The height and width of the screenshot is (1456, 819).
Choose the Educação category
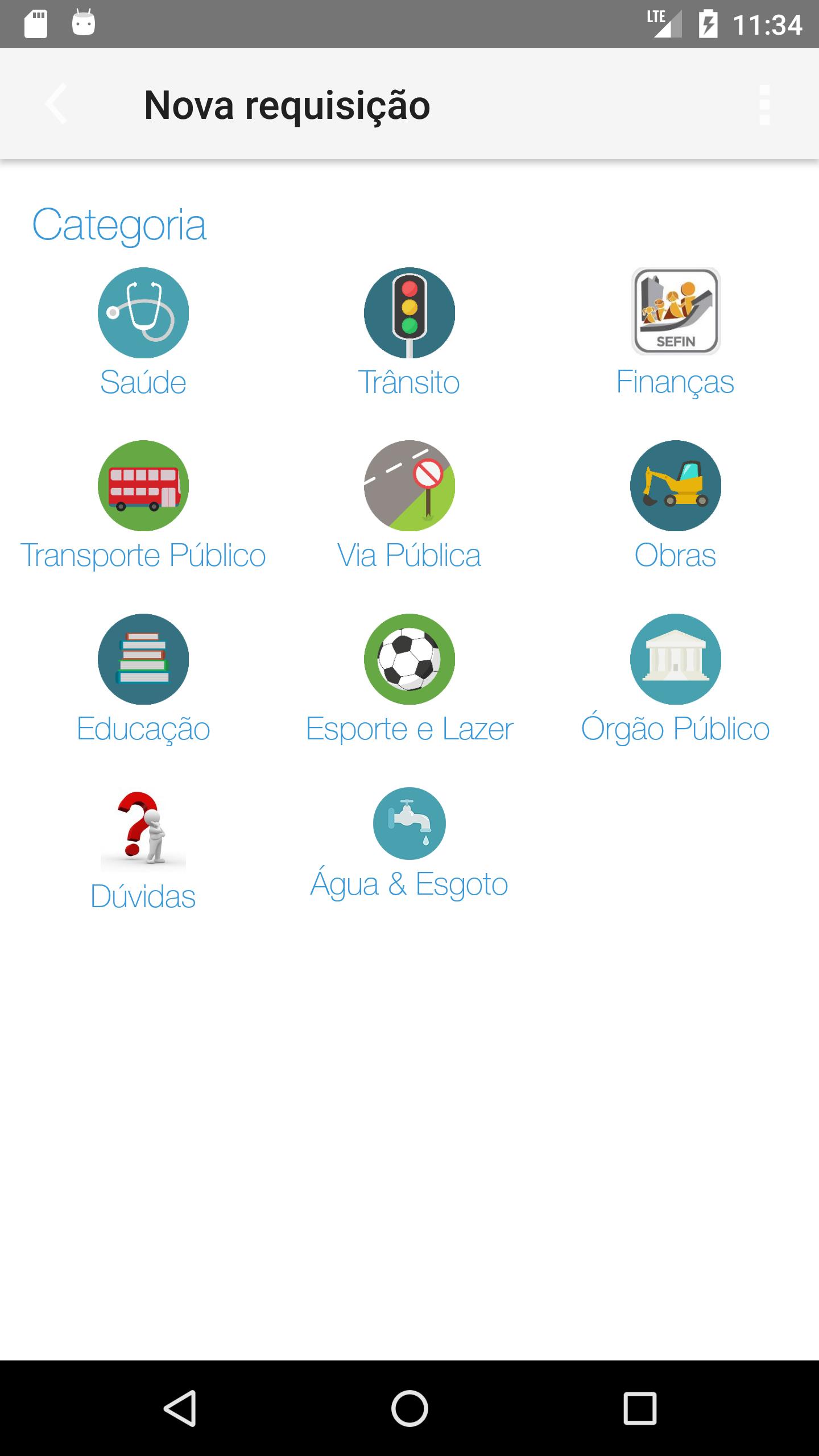tap(143, 680)
